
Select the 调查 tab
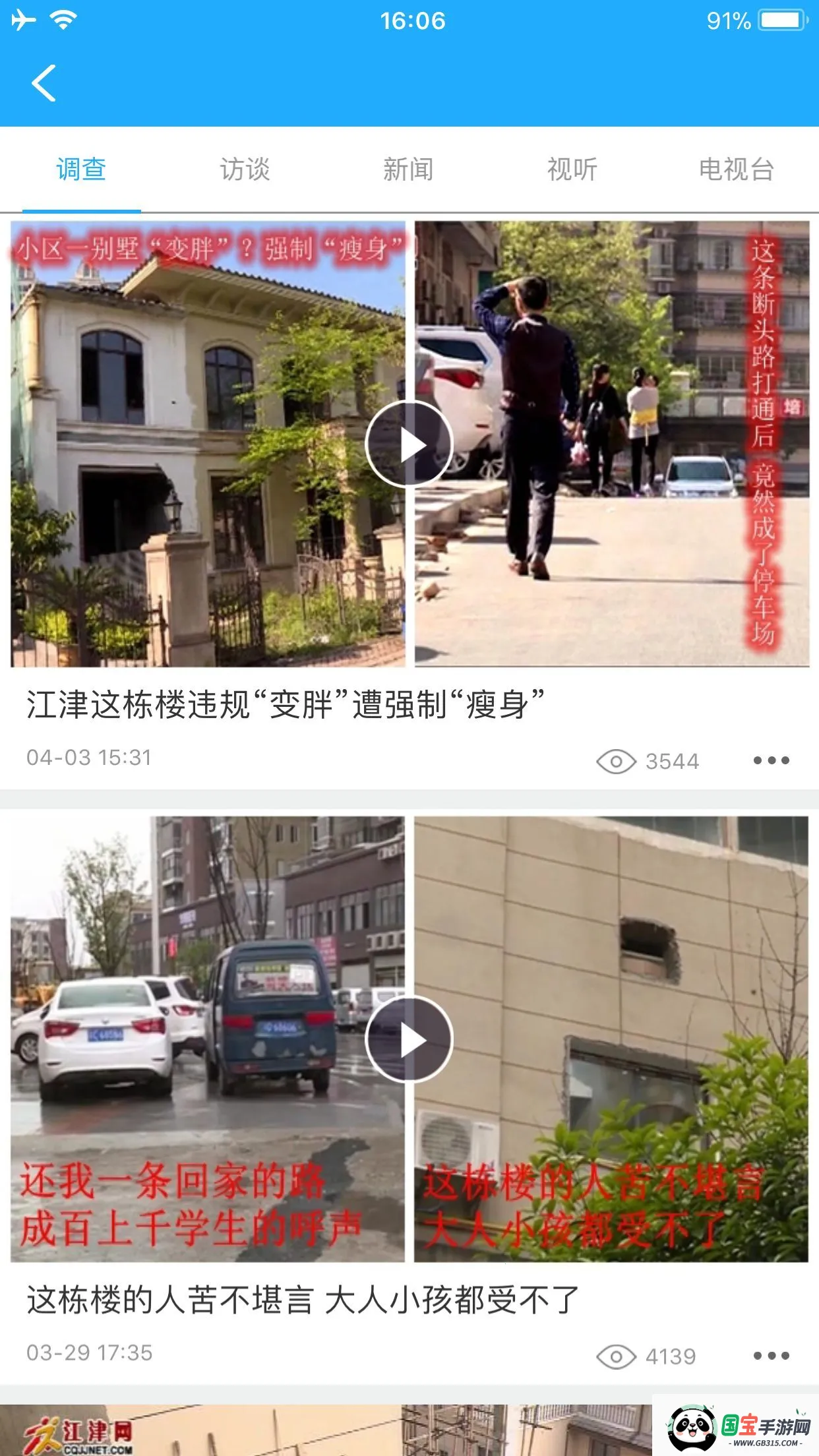pos(81,169)
